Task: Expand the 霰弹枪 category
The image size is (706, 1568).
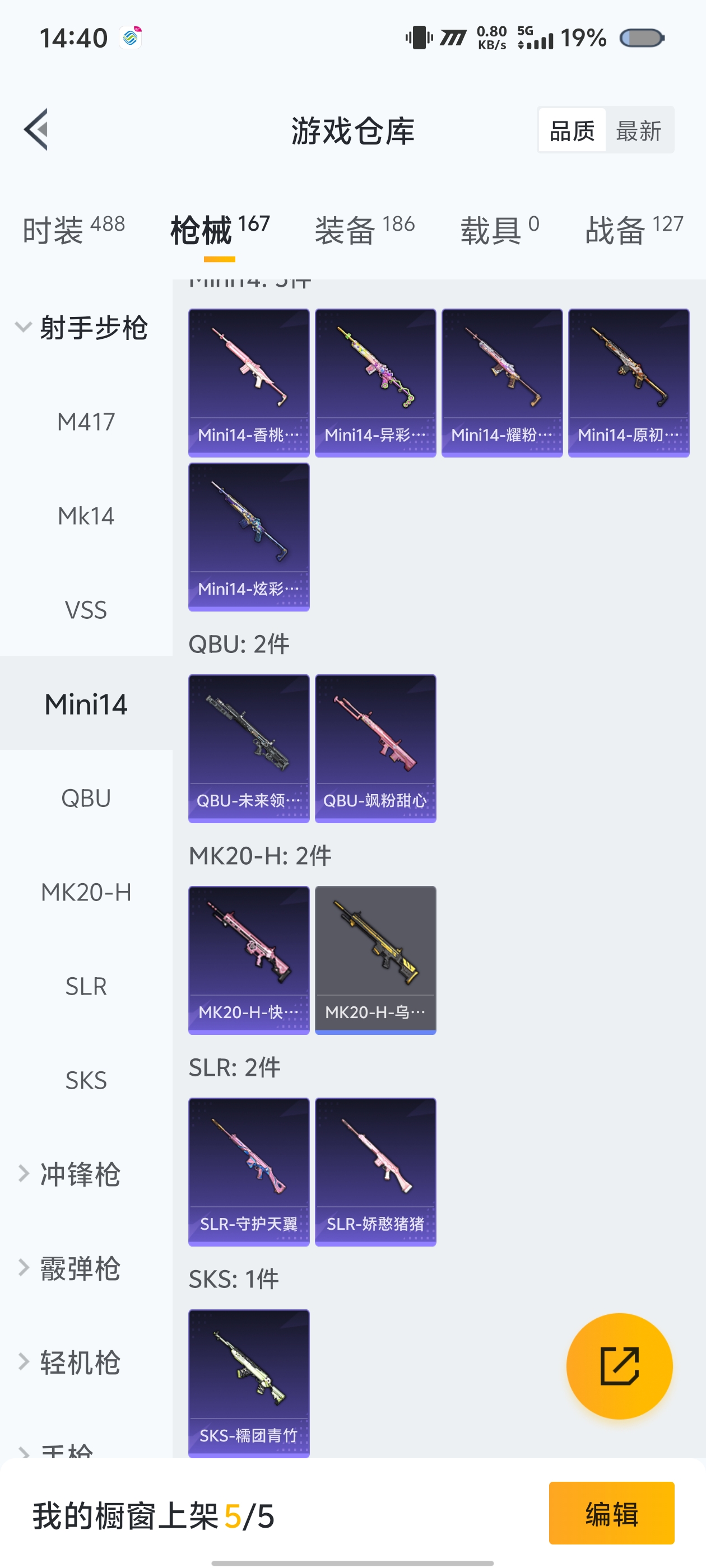Action: [79, 1268]
